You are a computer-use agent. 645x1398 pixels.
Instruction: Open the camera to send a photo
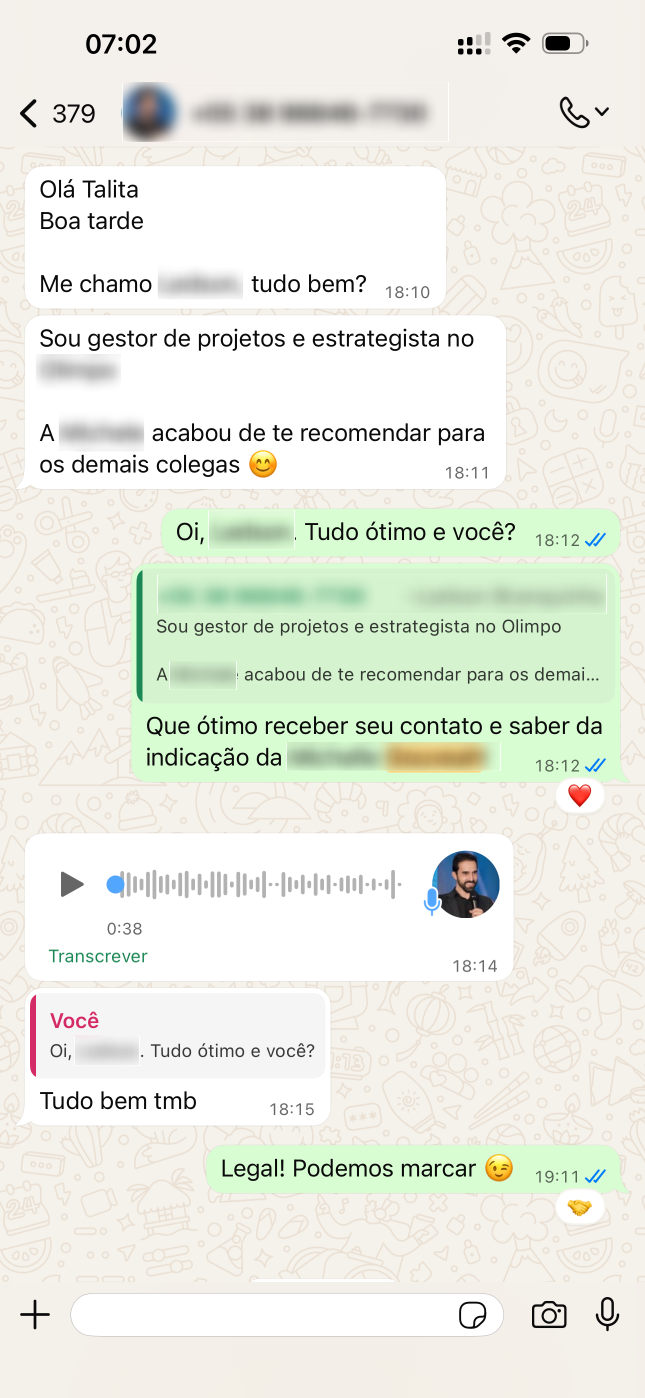(549, 1315)
